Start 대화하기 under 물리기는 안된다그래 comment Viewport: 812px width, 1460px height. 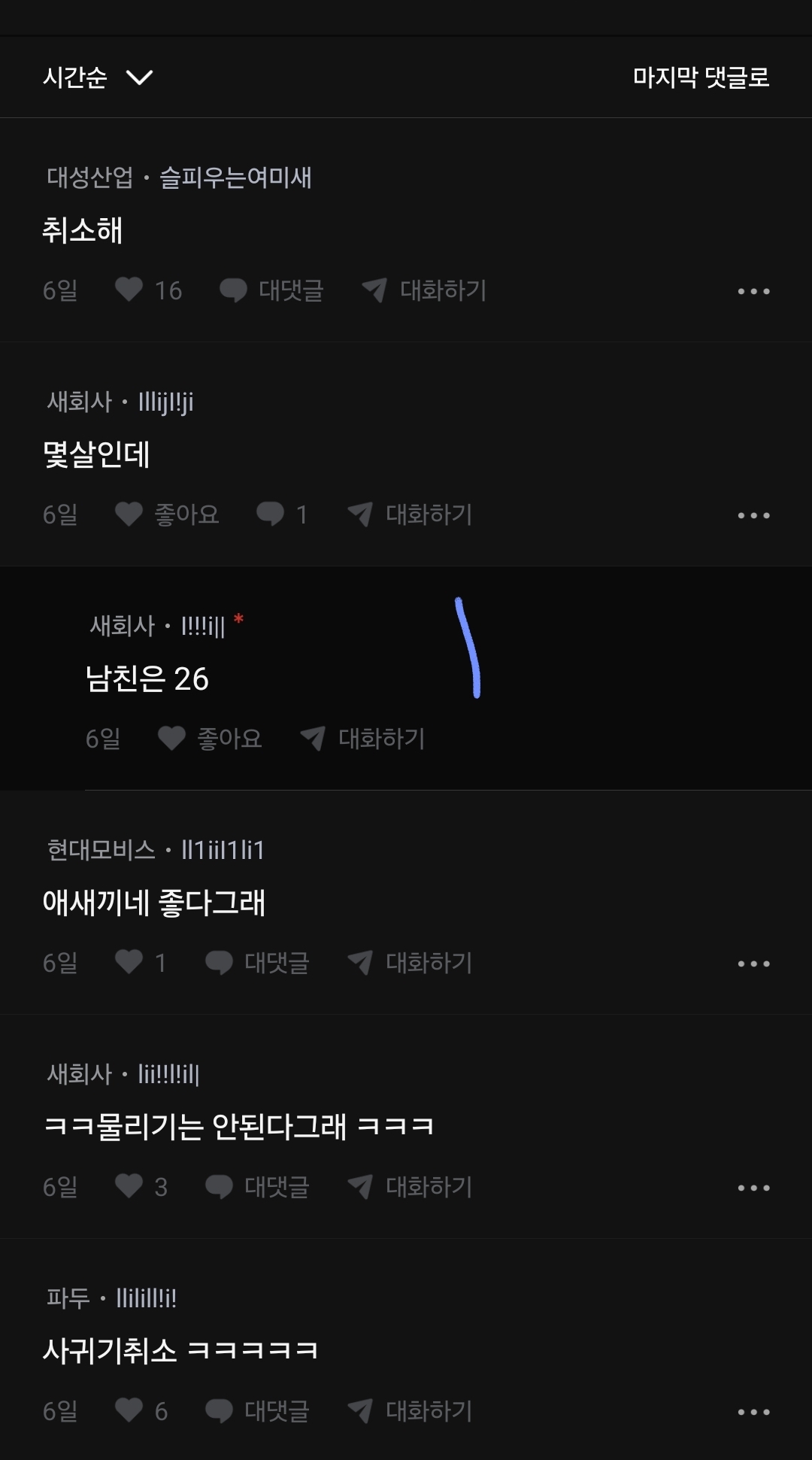tap(411, 1187)
